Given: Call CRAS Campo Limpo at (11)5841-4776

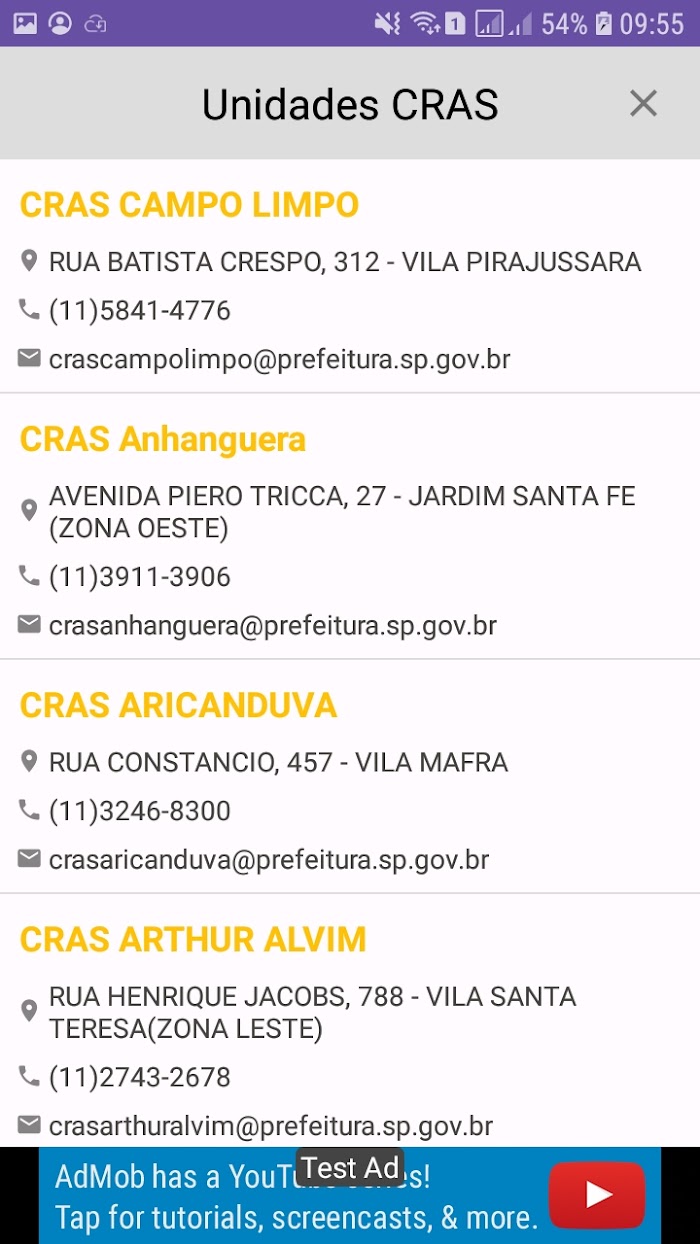Looking at the screenshot, I should pyautogui.click(x=140, y=311).
